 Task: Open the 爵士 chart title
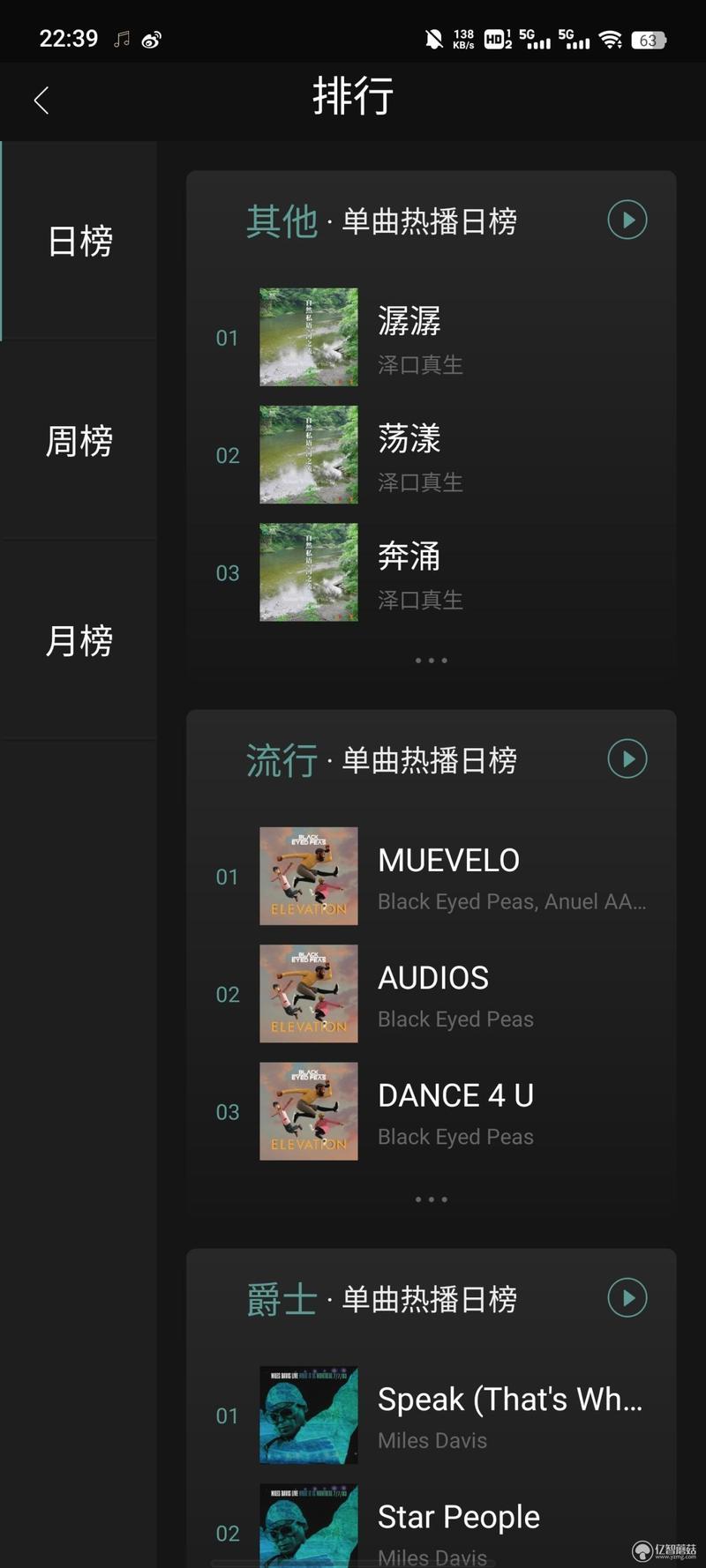(381, 1299)
